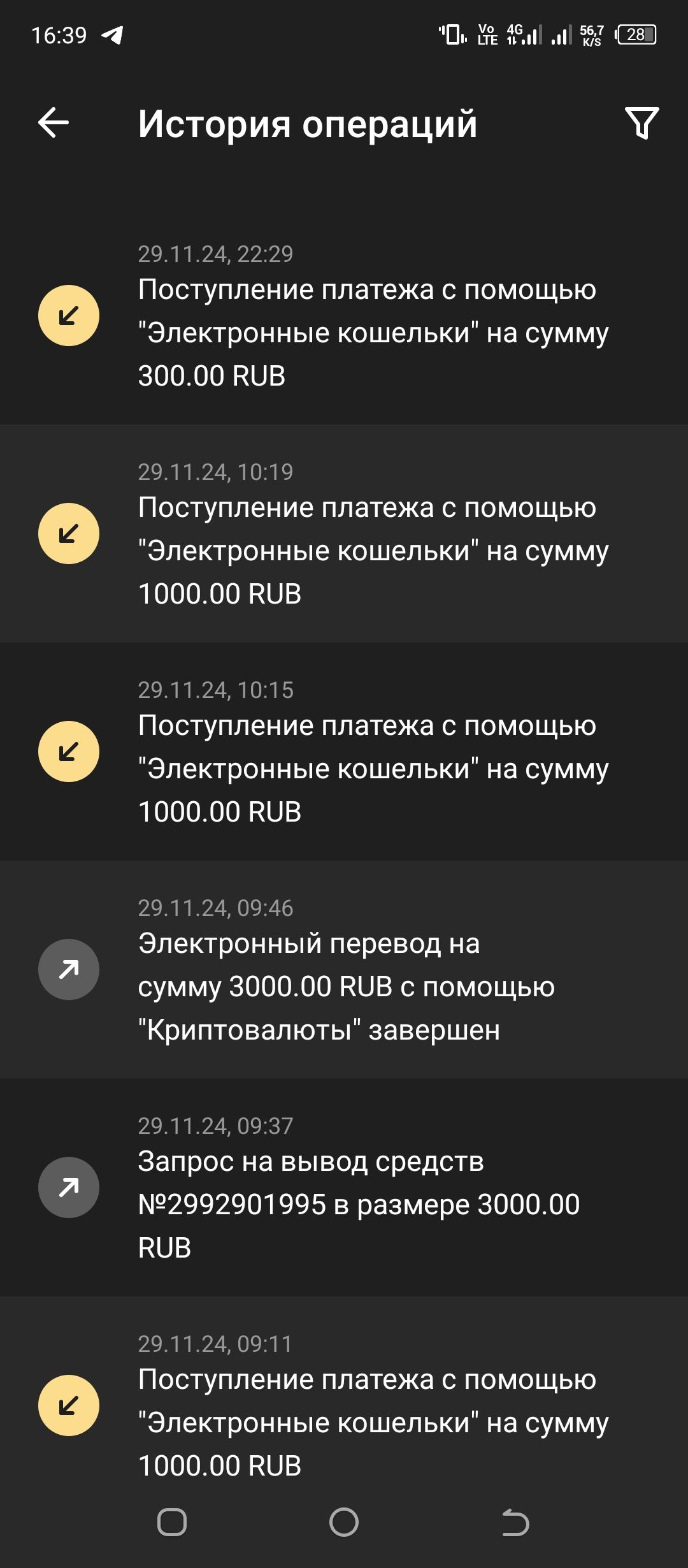
Task: Go back from operation history
Action: pos(54,122)
